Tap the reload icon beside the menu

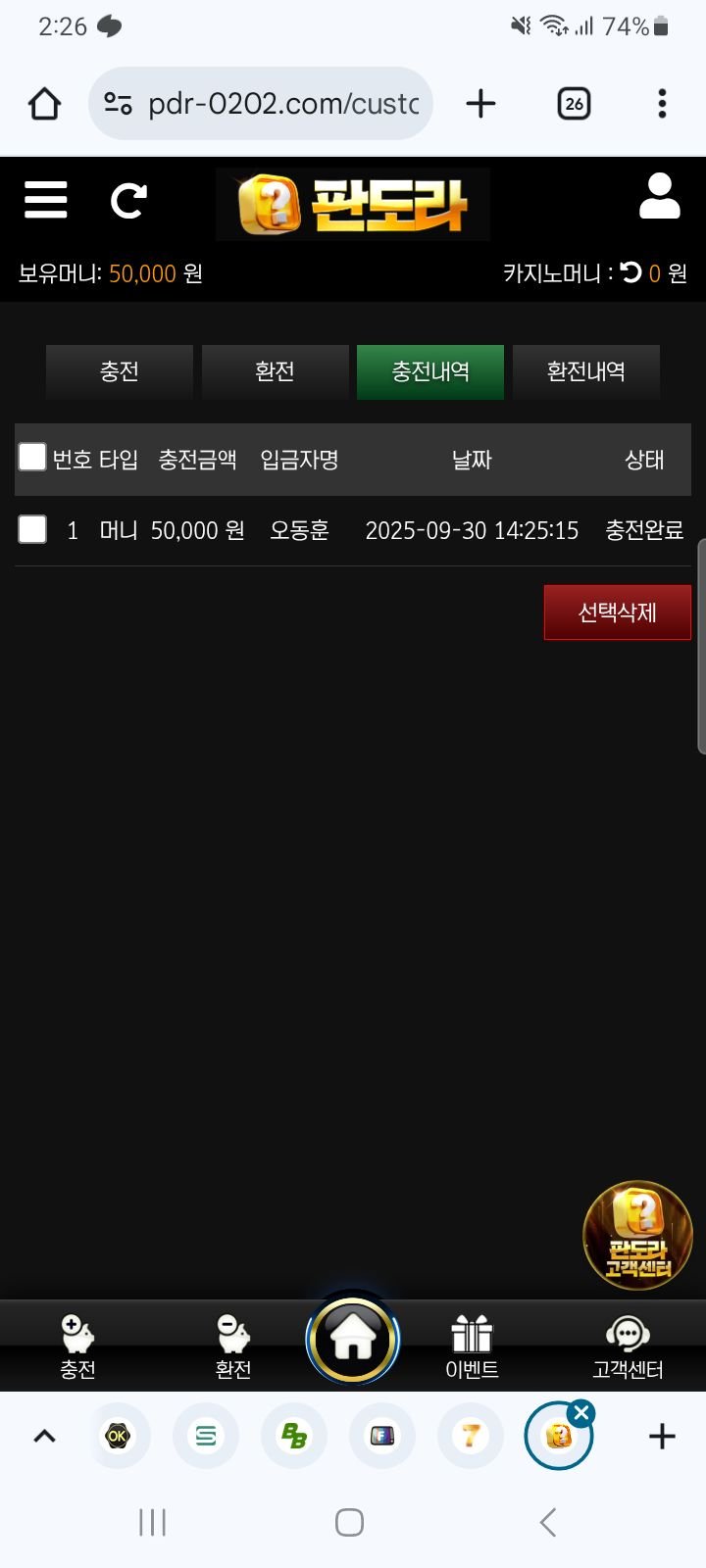[128, 201]
